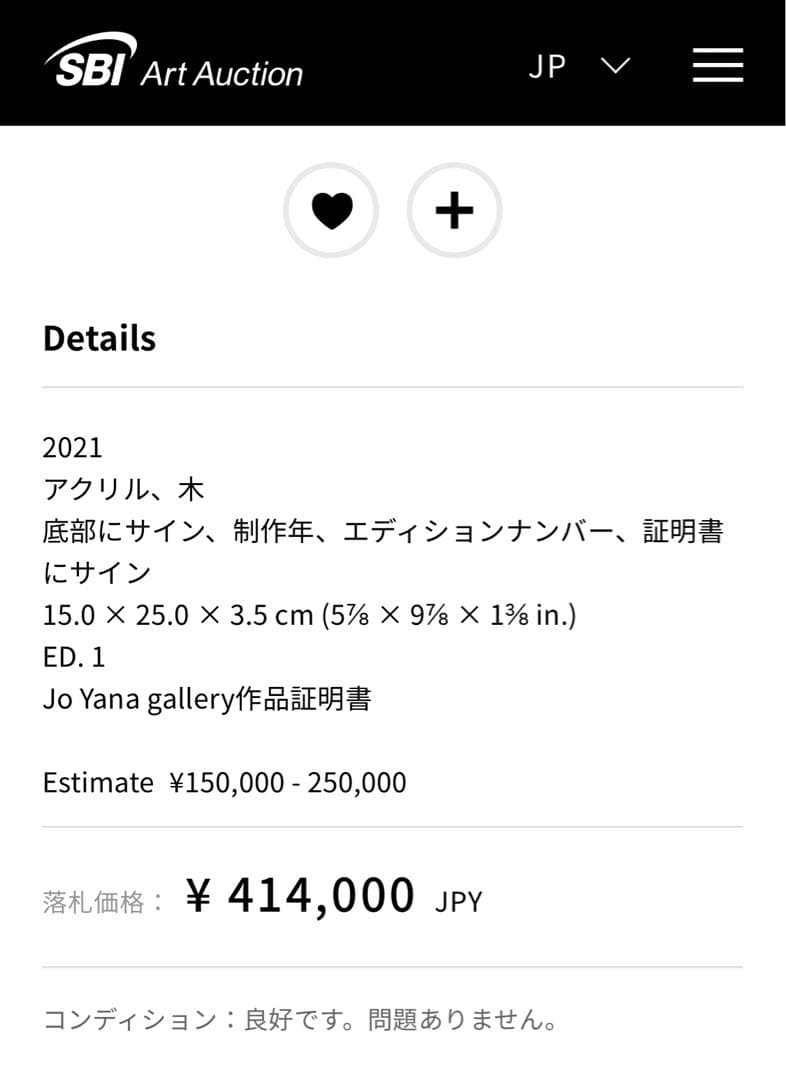Add this lot to favorites
Image resolution: width=786 pixels, height=1080 pixels.
pos(331,211)
